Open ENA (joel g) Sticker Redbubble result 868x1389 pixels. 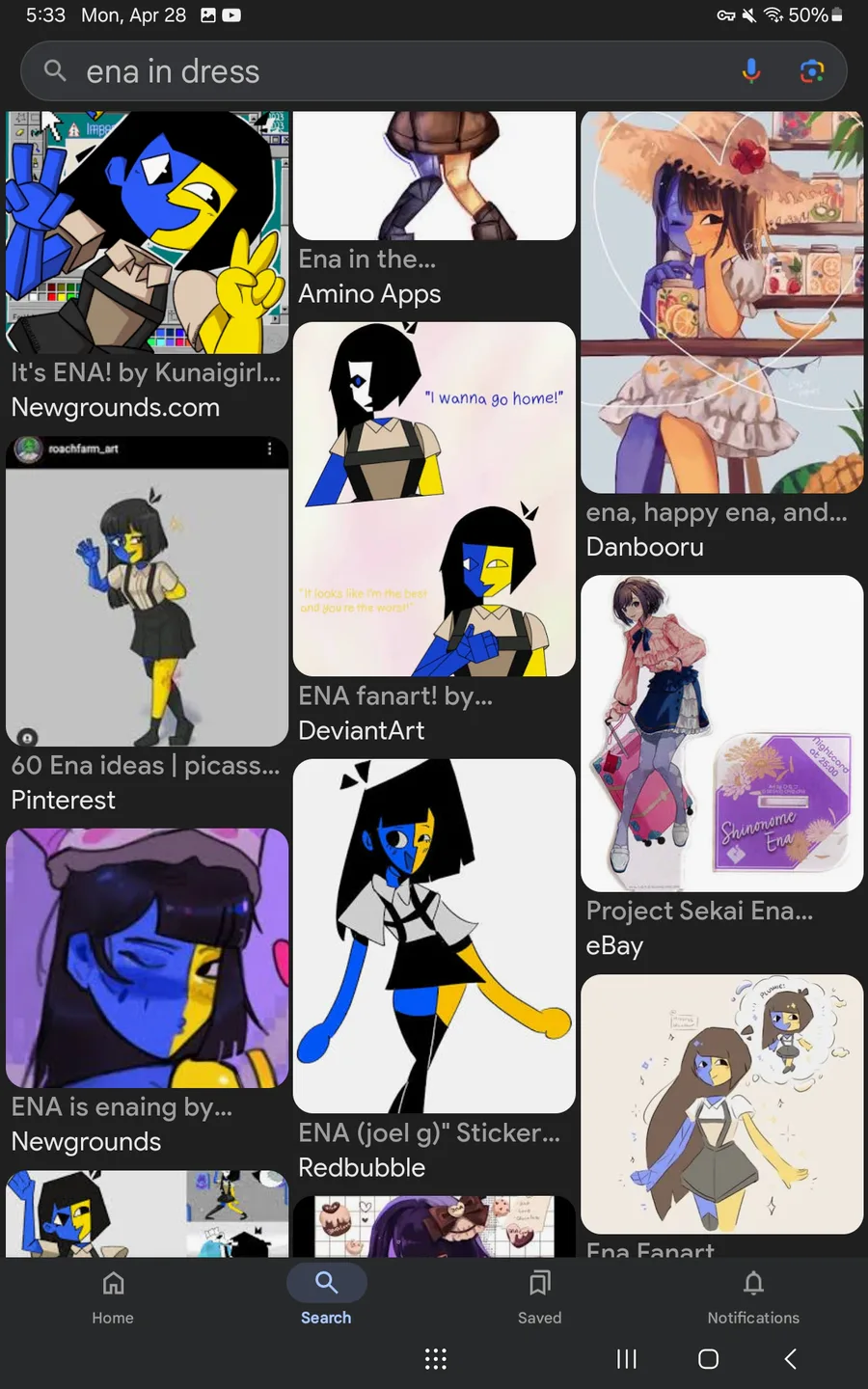(434, 936)
